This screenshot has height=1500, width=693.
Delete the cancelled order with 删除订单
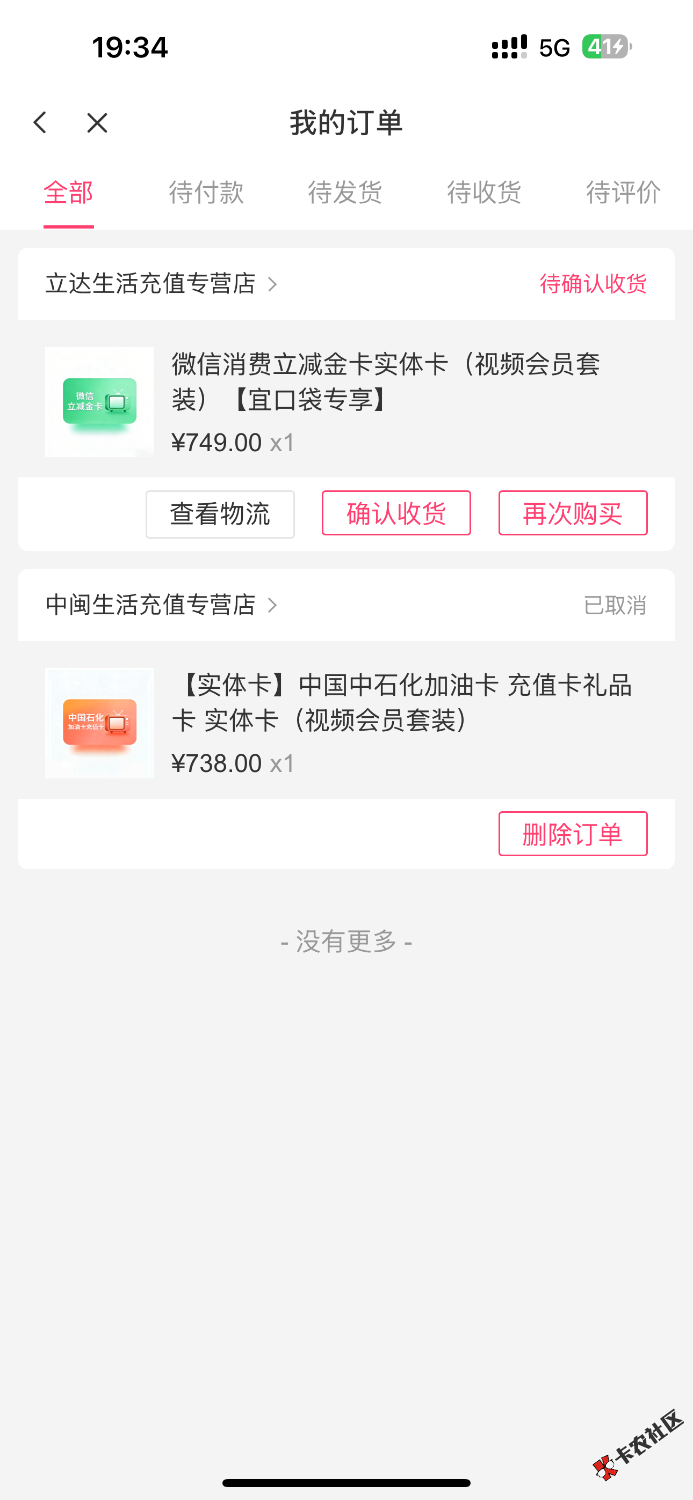pyautogui.click(x=573, y=834)
